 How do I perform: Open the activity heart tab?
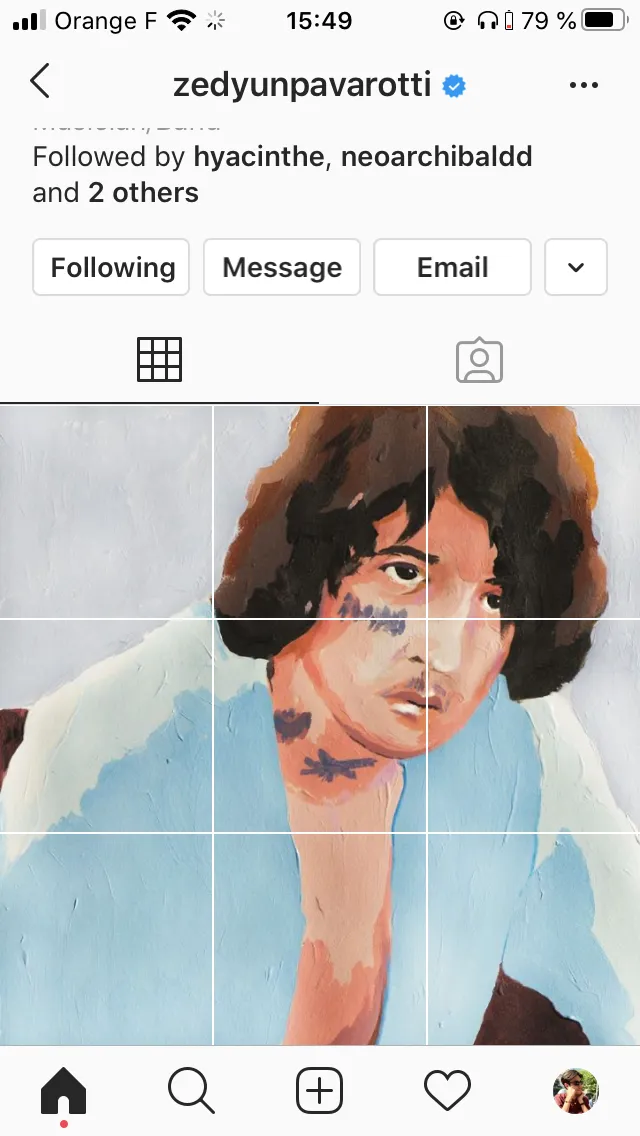(447, 1090)
